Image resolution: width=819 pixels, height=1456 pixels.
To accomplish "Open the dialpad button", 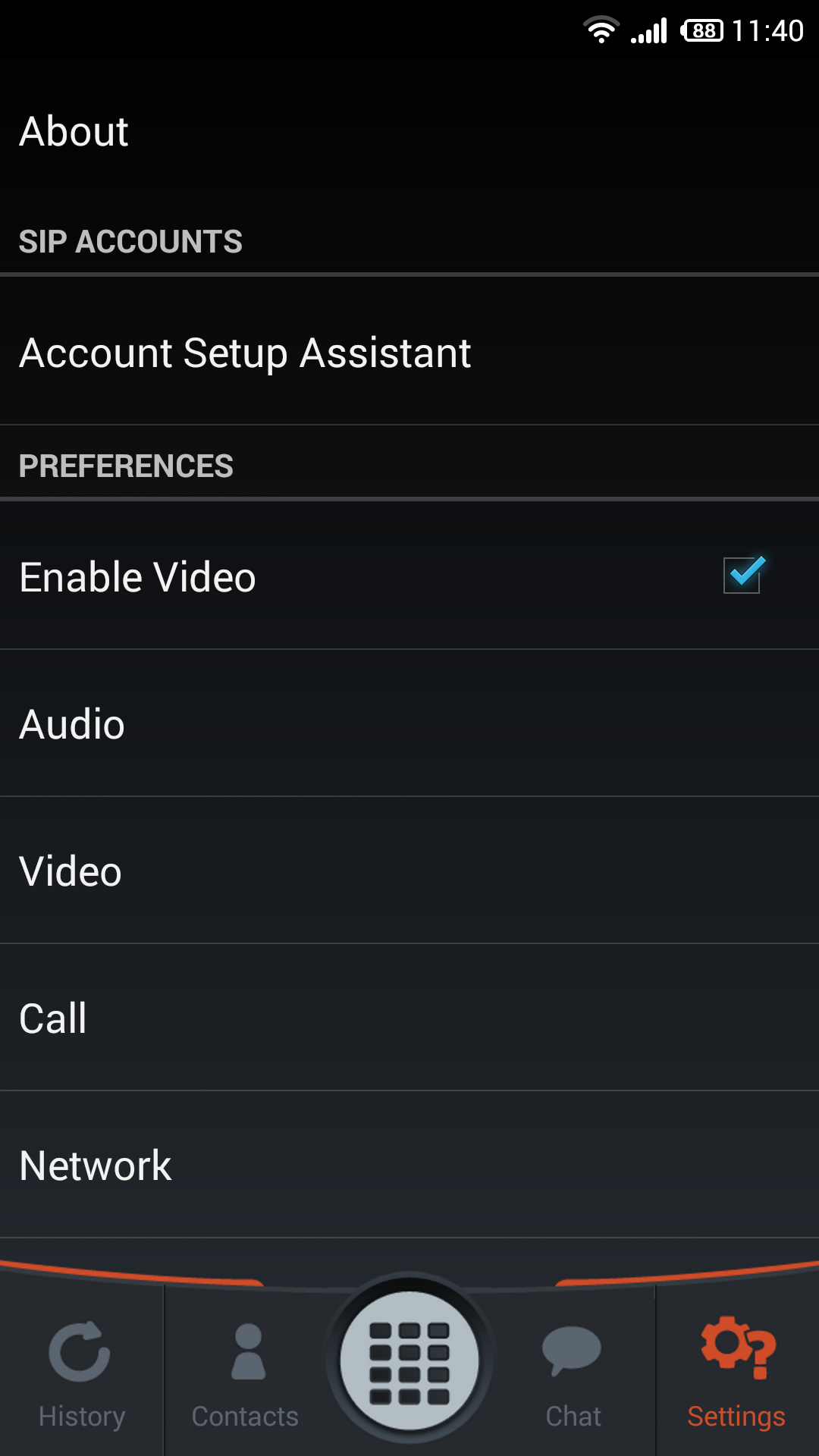I will [409, 1363].
